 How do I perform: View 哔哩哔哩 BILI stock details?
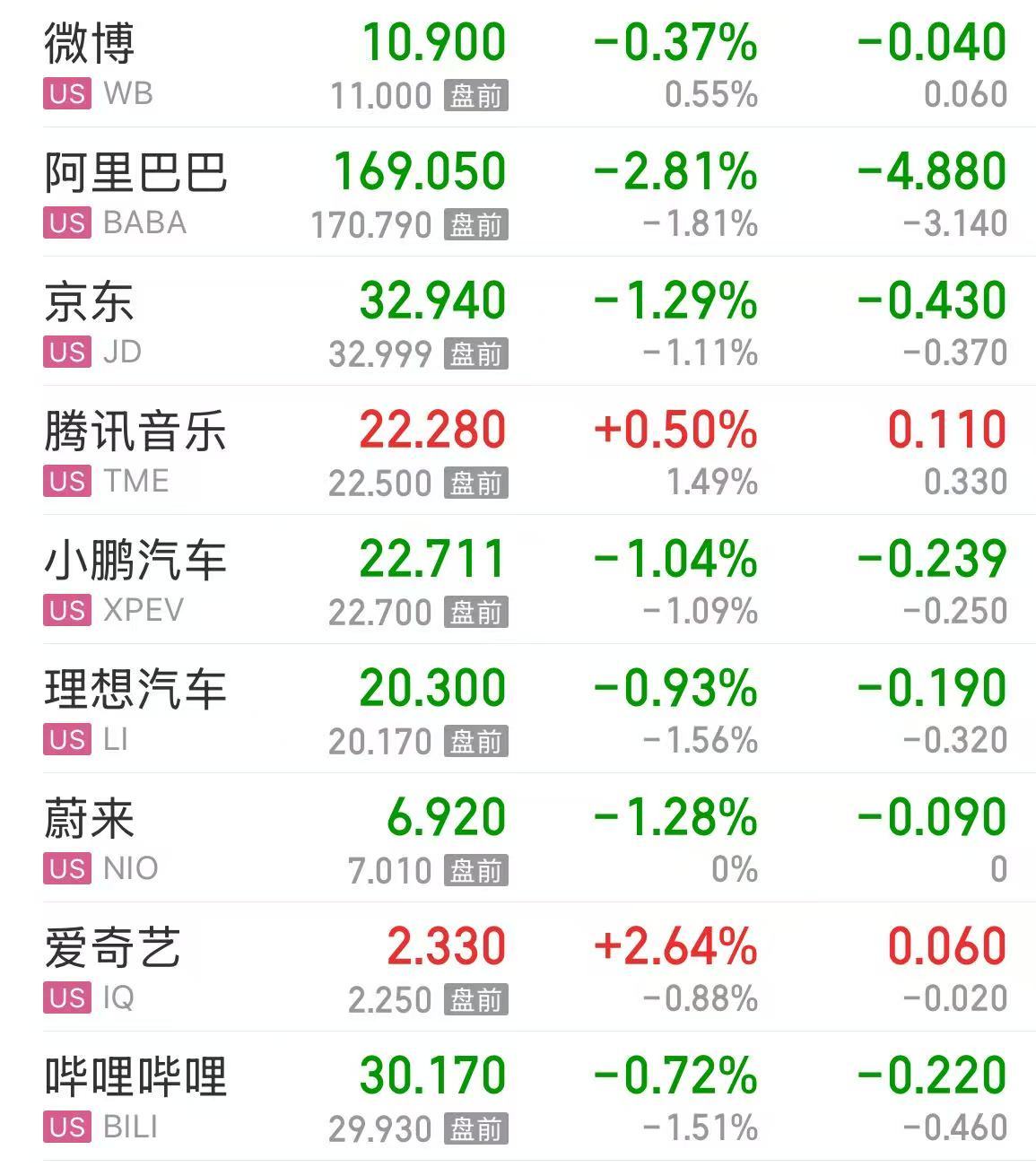pyautogui.click(x=136, y=1077)
